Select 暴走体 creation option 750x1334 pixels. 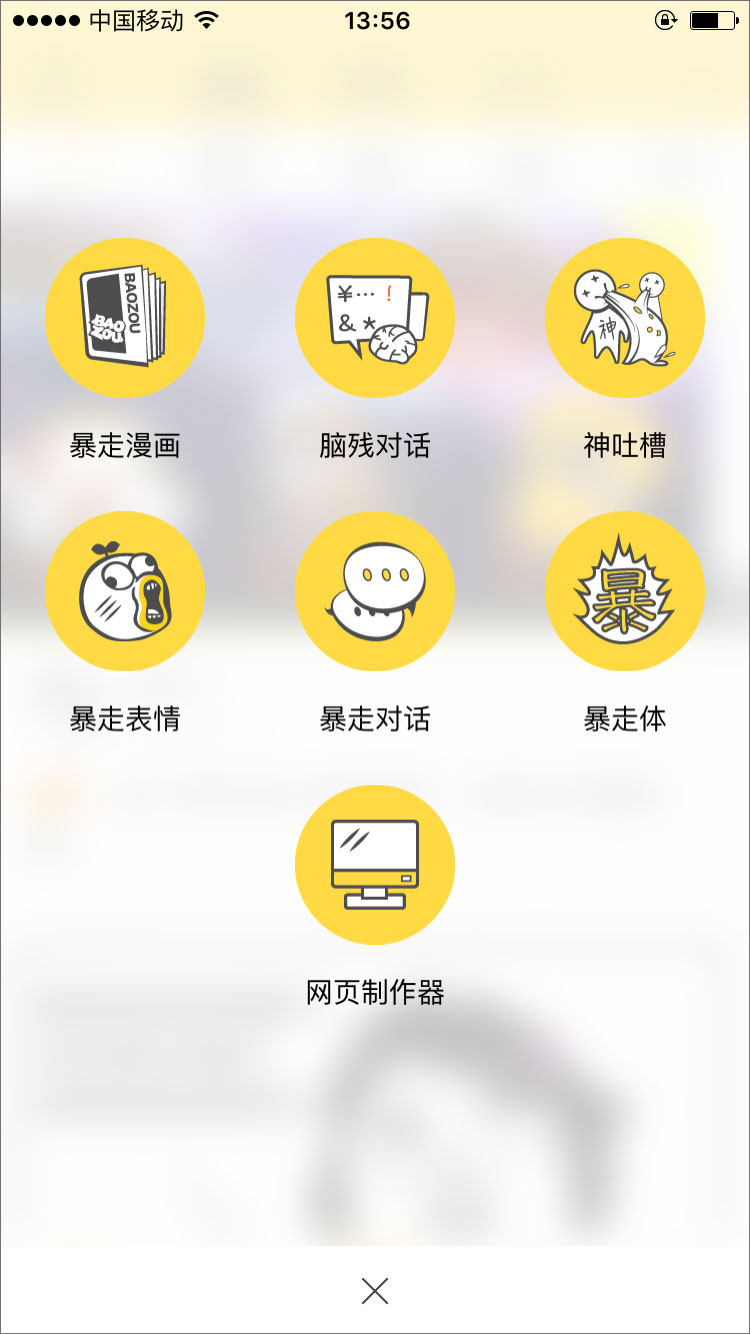pos(625,591)
